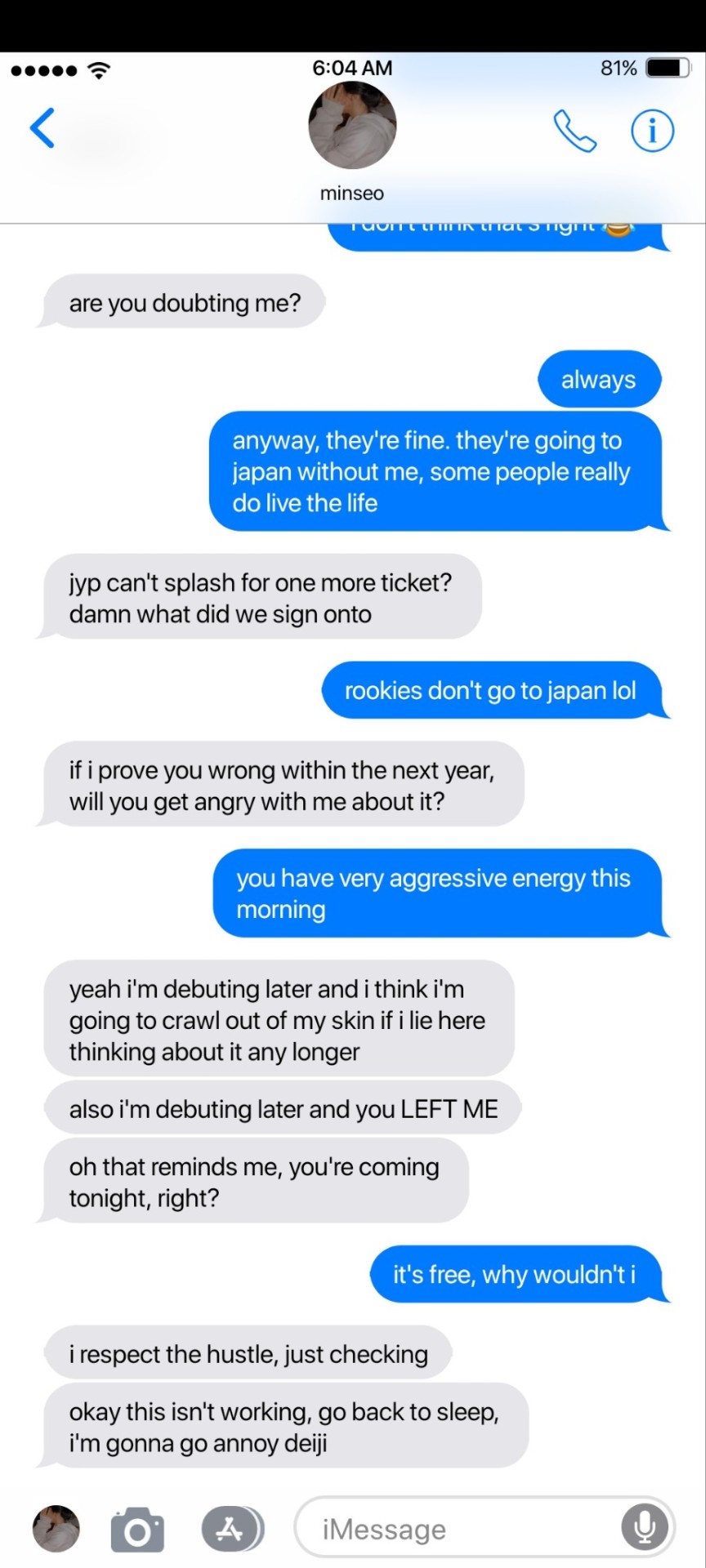Open the App Store apps drawer
706x1568 pixels.
pos(232,1529)
